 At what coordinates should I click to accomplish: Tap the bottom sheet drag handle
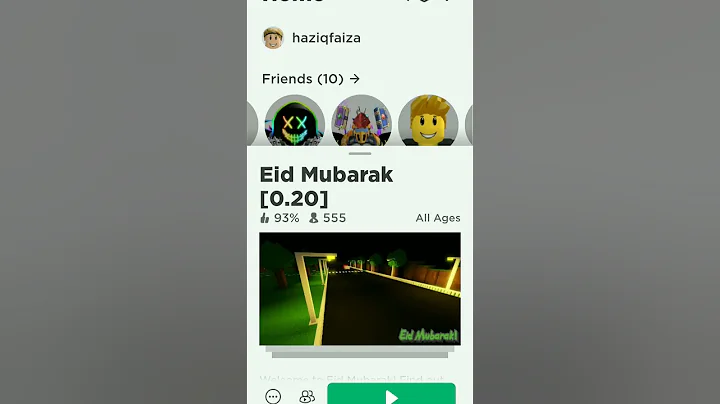tap(360, 154)
